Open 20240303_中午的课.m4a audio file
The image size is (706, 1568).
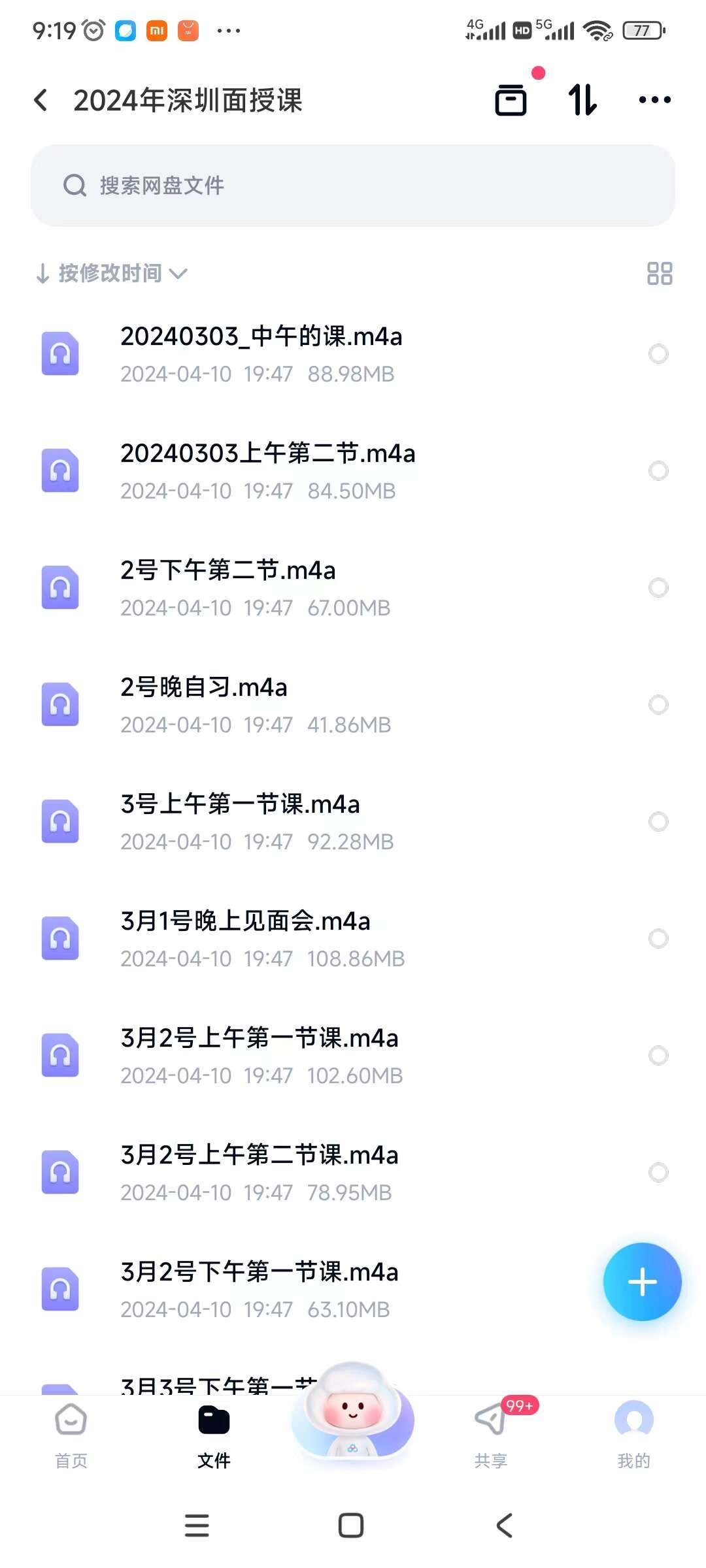tap(261, 353)
